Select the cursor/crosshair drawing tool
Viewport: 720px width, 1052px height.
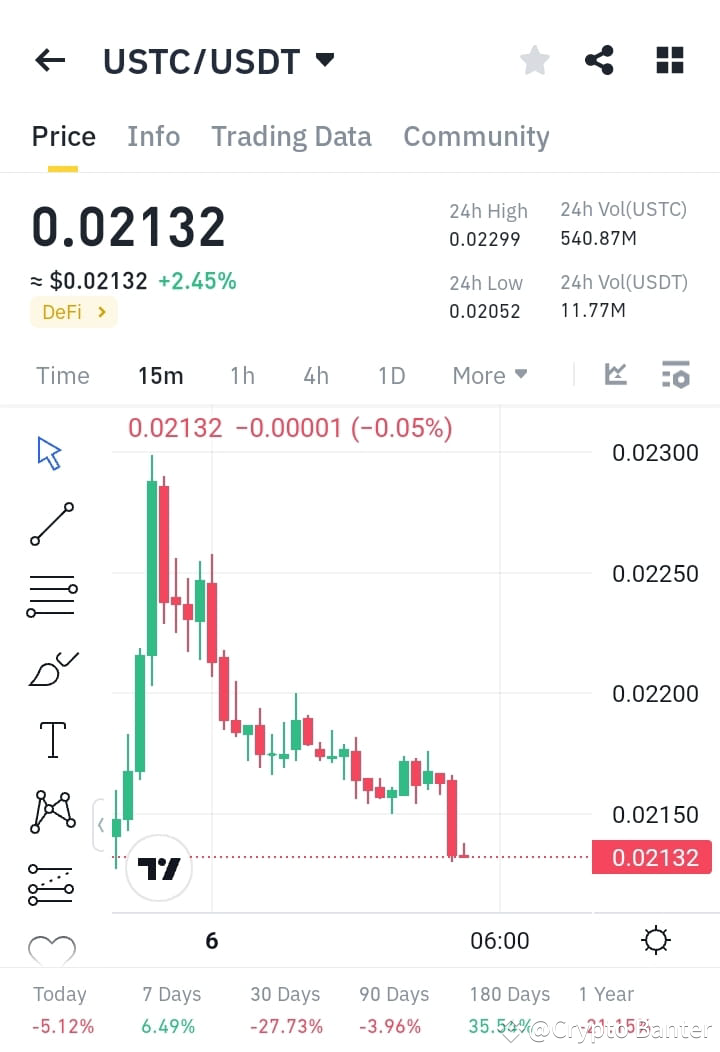click(x=48, y=452)
